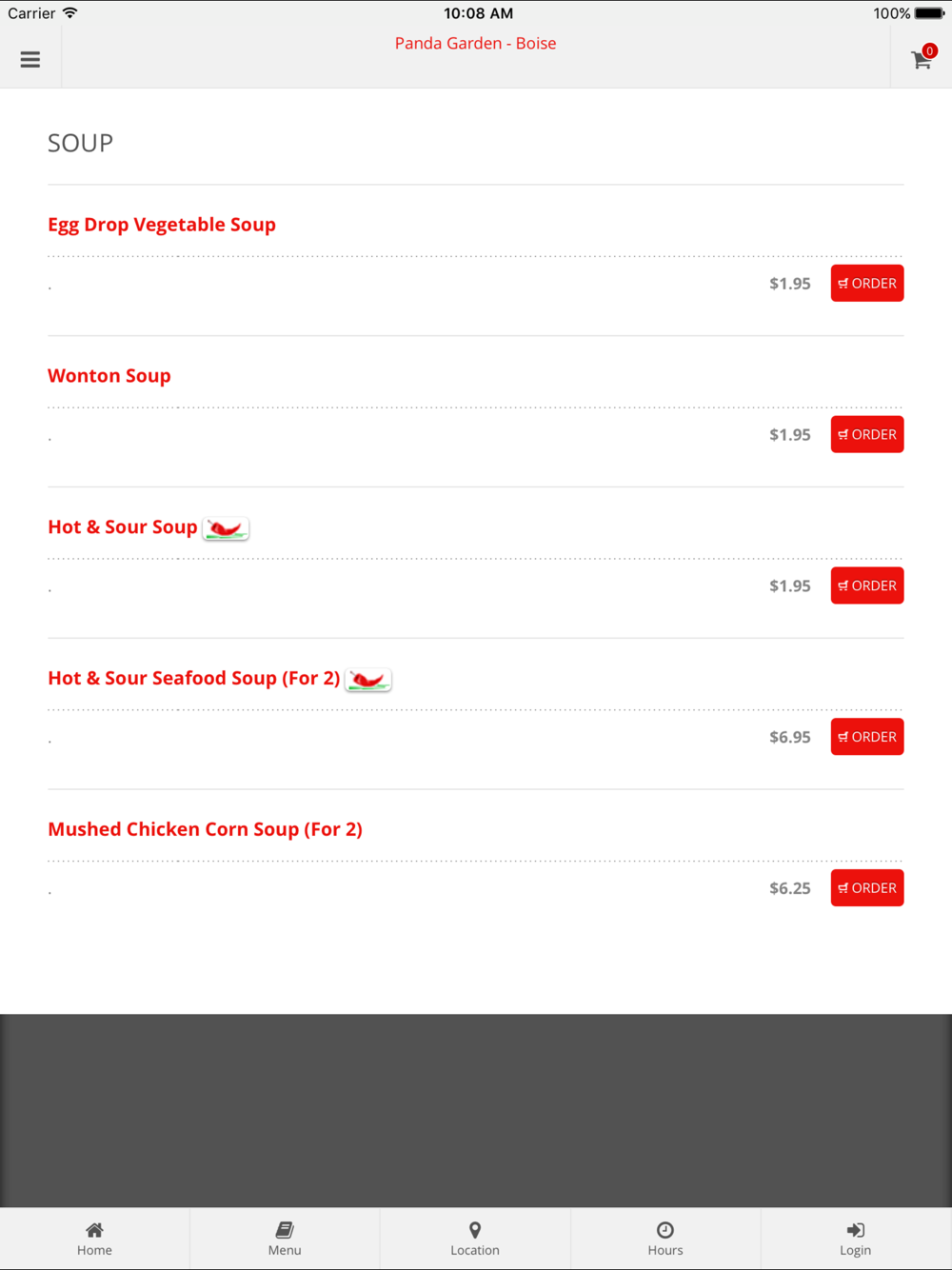Viewport: 952px width, 1270px height.
Task: View Mushed Chicken Corn Soup details
Action: [x=205, y=829]
